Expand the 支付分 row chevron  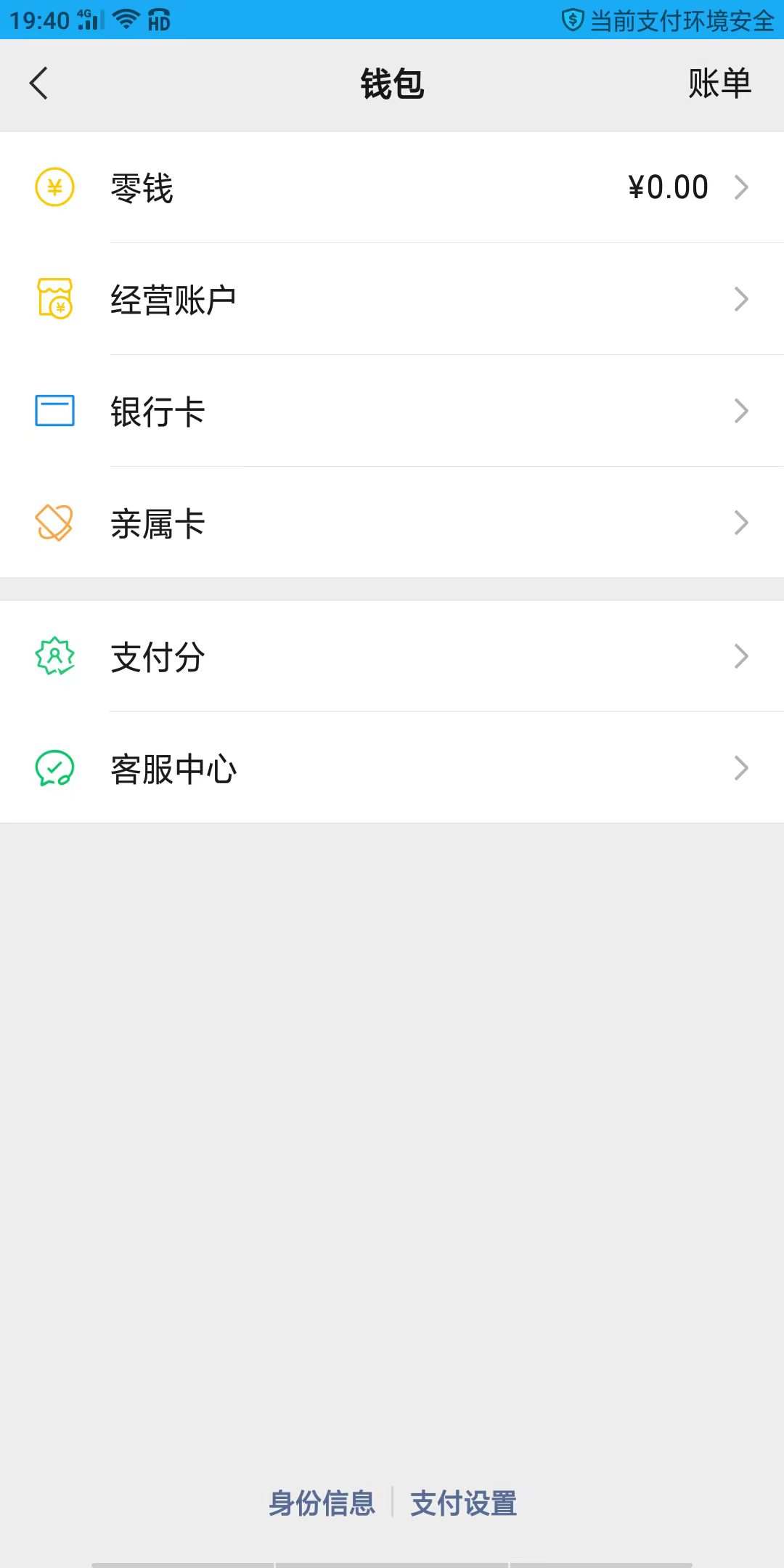[742, 656]
